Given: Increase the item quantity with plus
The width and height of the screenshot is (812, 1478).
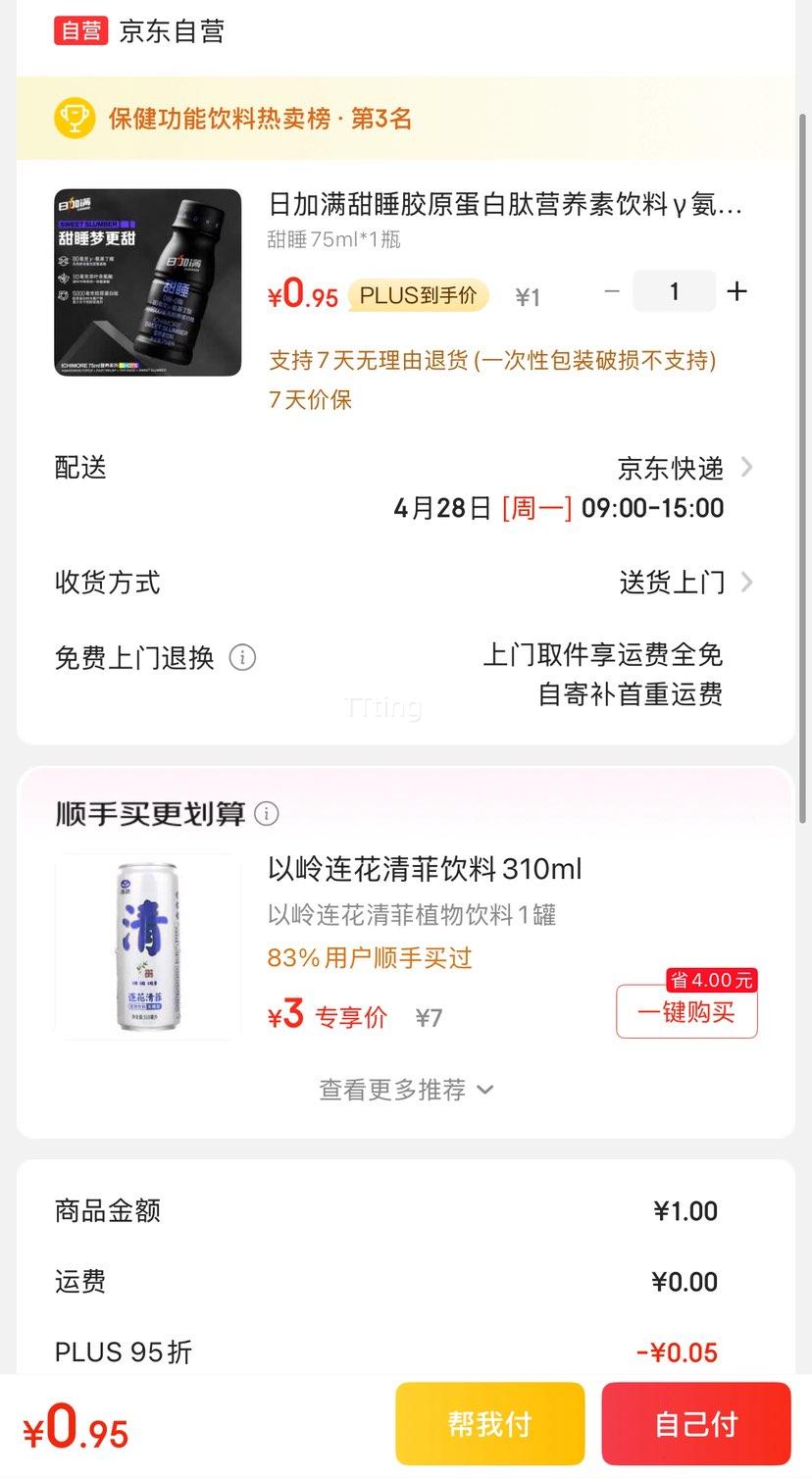Looking at the screenshot, I should pyautogui.click(x=736, y=291).
